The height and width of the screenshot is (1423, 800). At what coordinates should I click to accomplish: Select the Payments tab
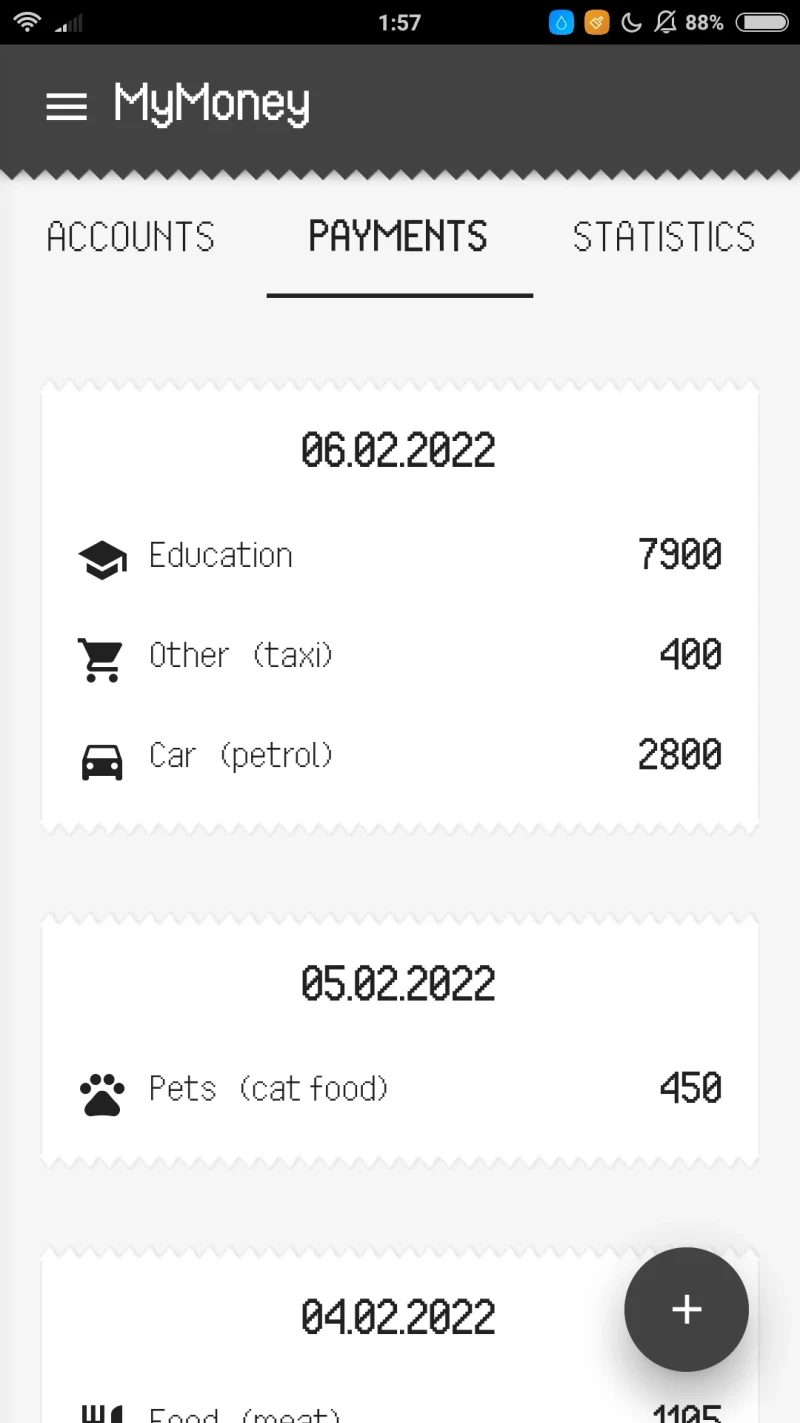[398, 238]
